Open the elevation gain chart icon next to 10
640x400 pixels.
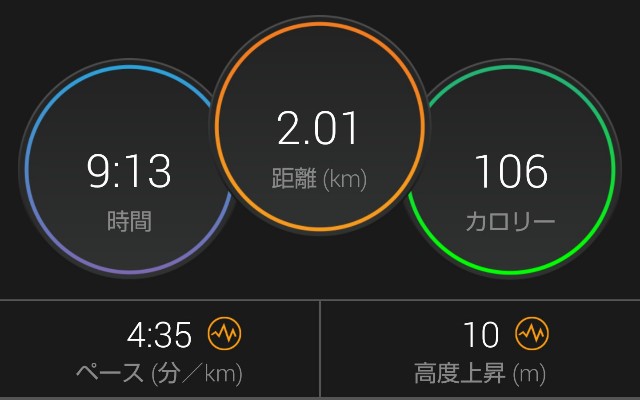tap(533, 333)
